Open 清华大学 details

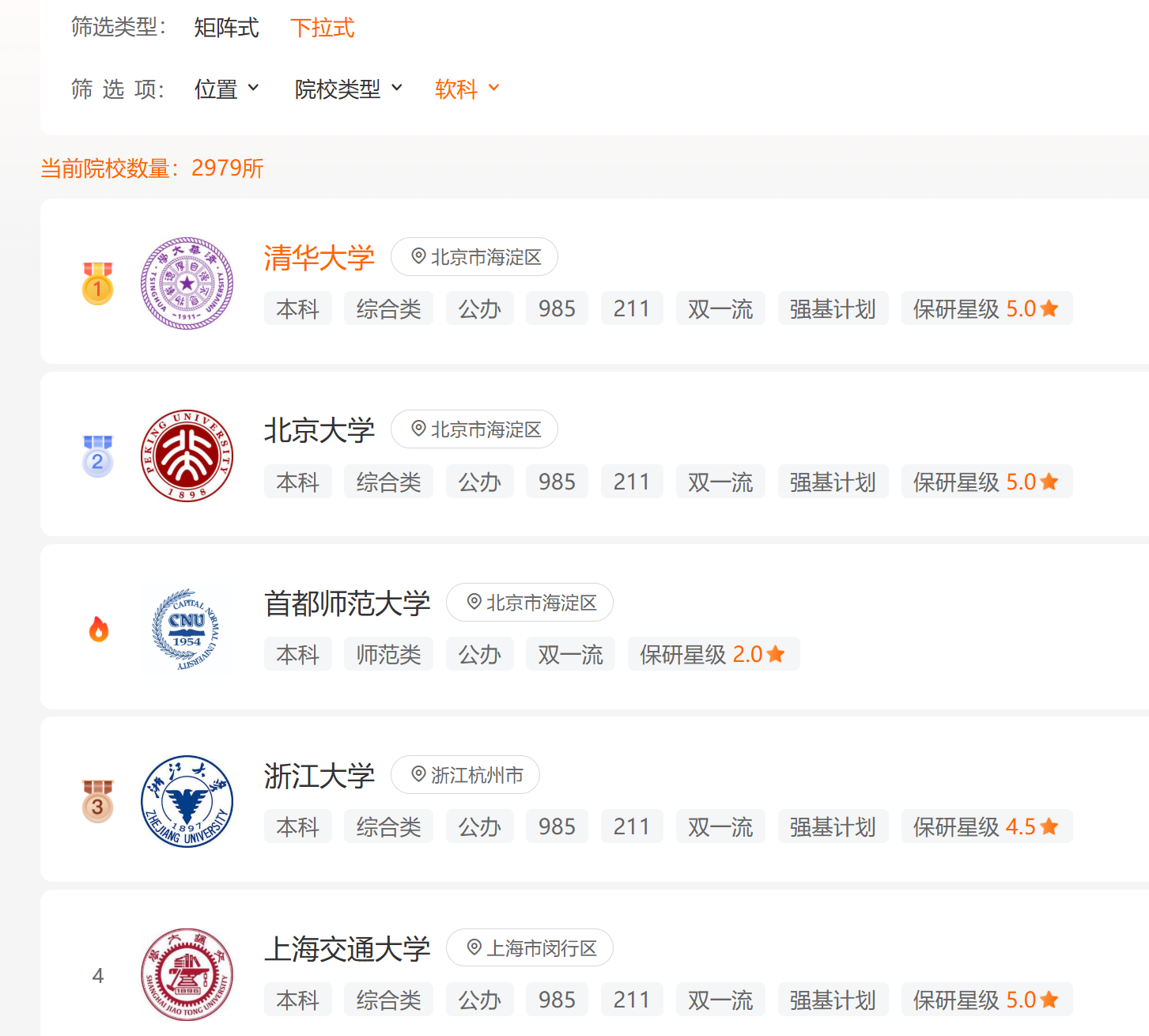click(319, 258)
